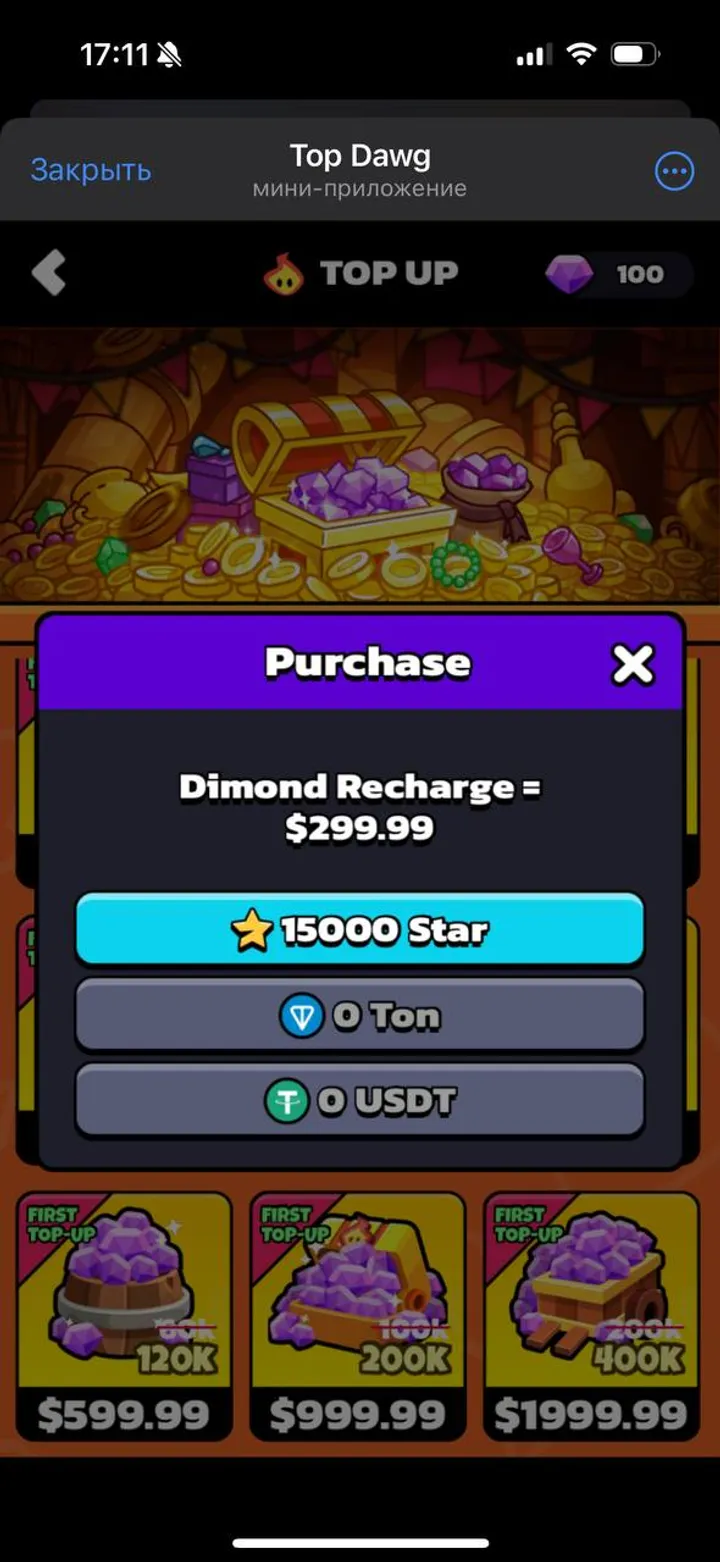Pay with 15000 Star
This screenshot has height=1562, width=720.
360,928
